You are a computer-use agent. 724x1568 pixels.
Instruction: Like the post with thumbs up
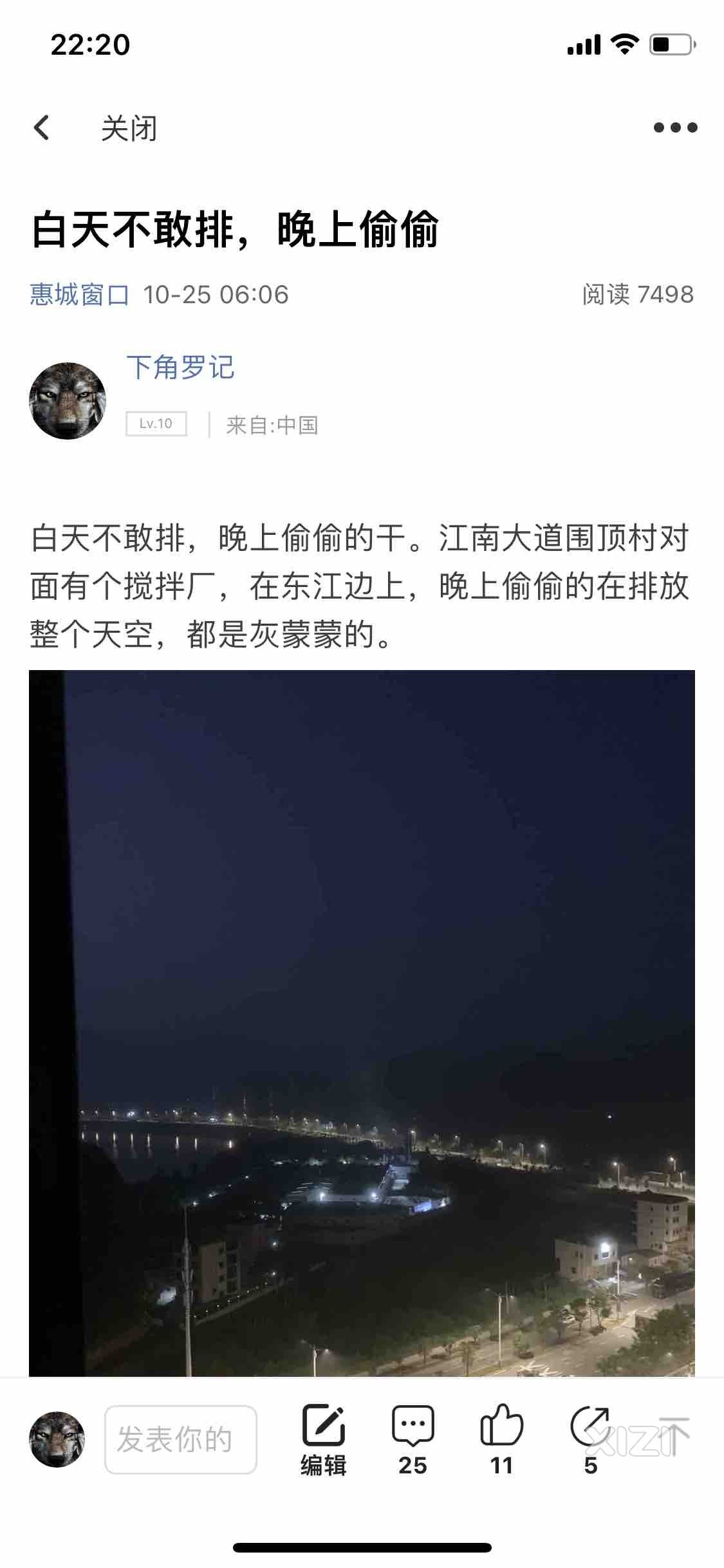pyautogui.click(x=501, y=1439)
